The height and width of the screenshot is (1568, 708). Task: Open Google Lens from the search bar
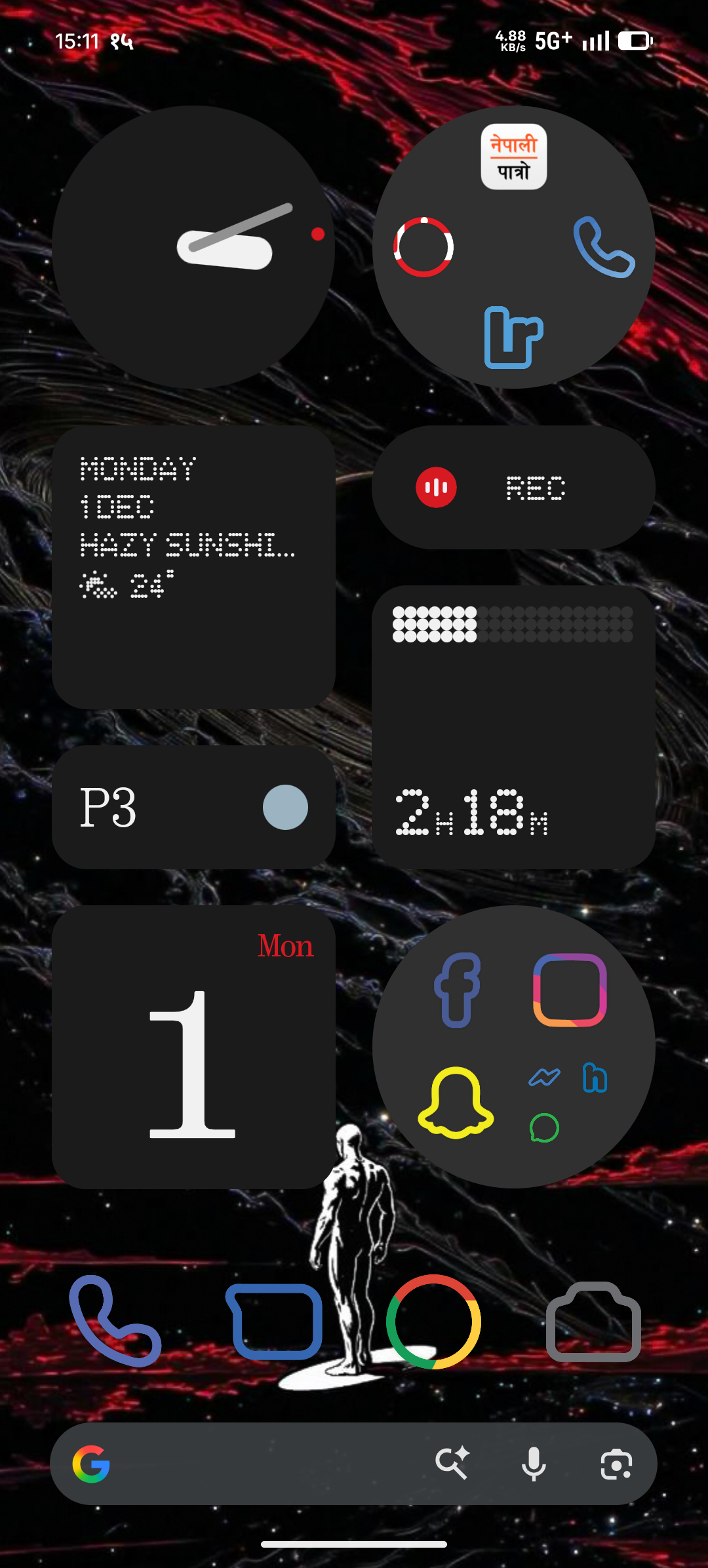tap(616, 1464)
